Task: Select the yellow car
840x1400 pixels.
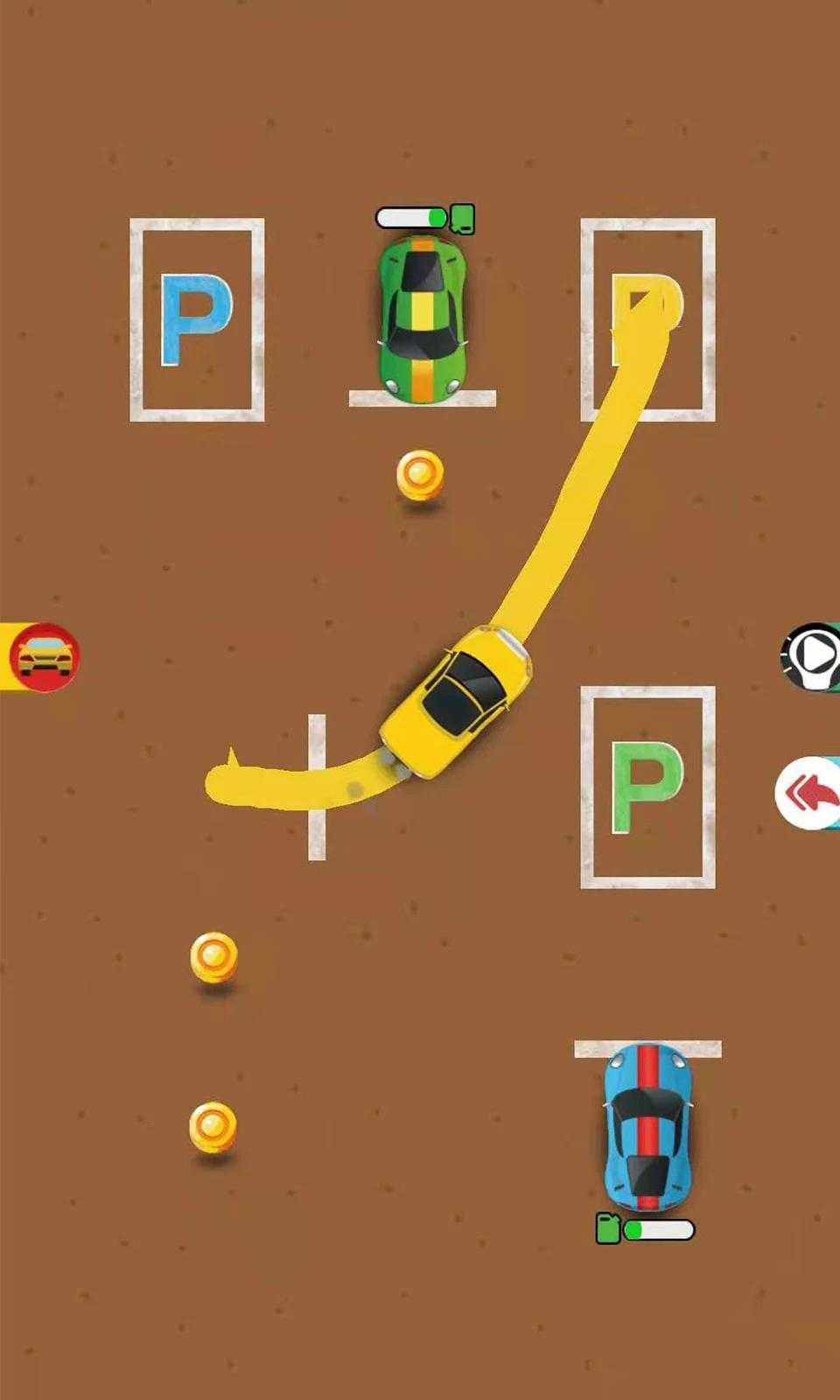Action: coord(456,701)
